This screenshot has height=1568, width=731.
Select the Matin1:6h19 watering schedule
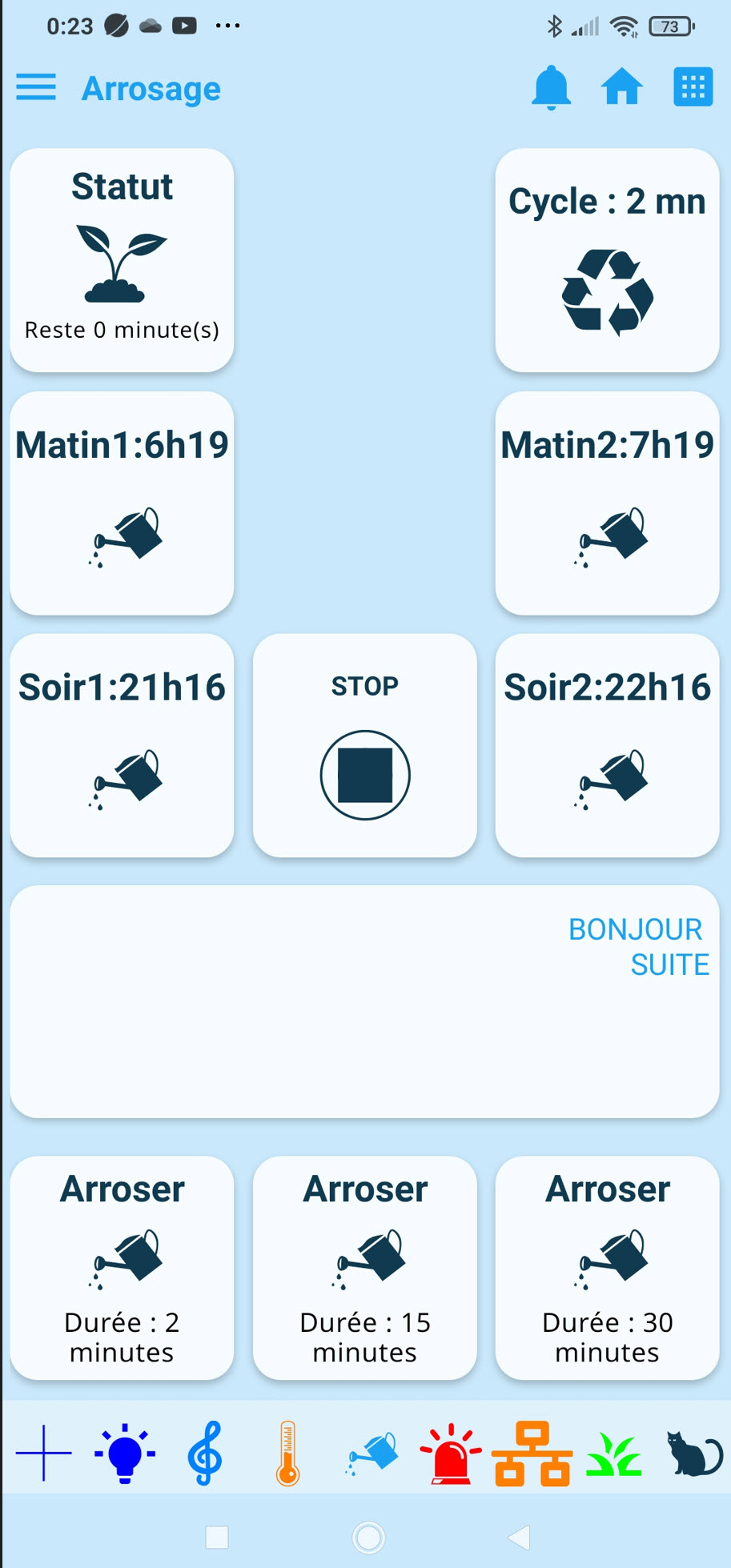click(x=122, y=503)
